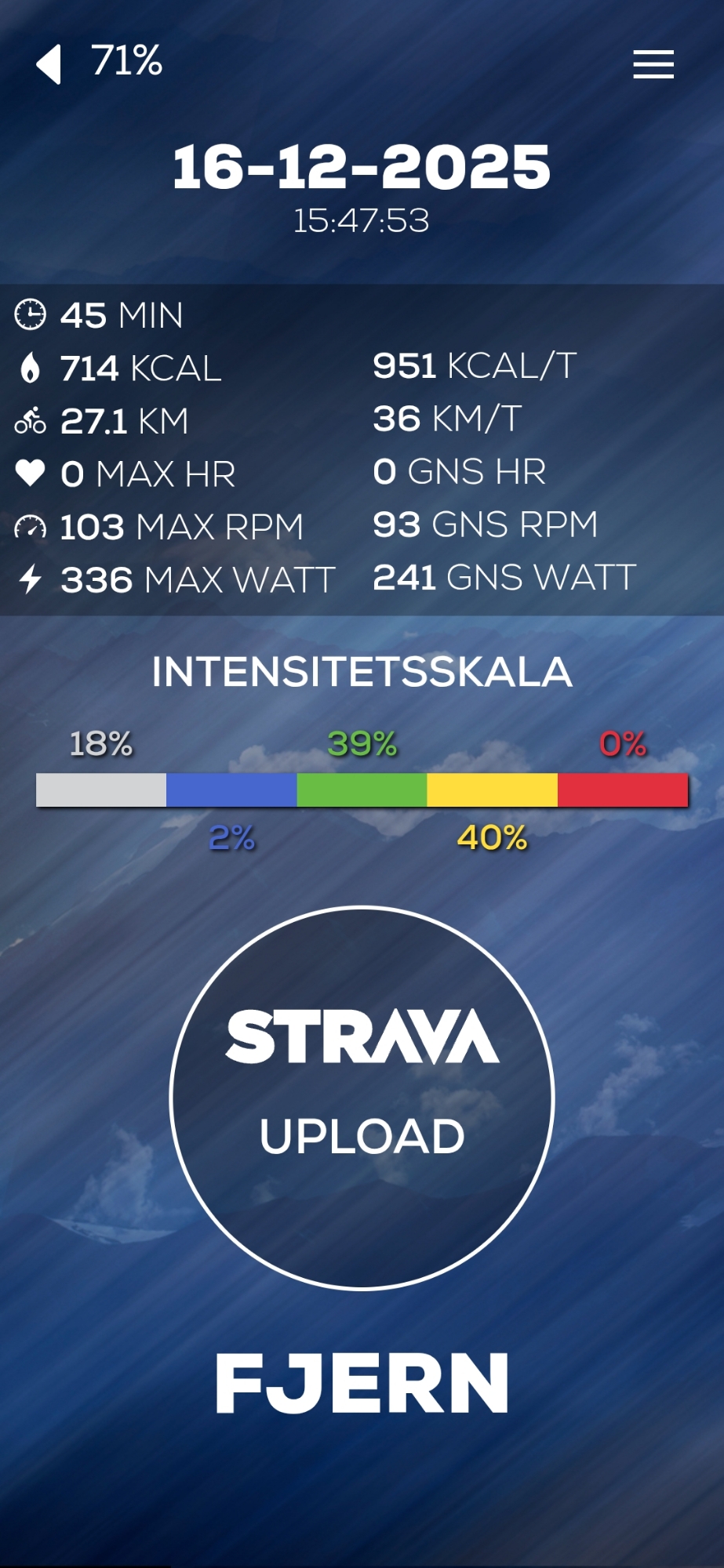
Task: Go back using the arrow icon
Action: (49, 64)
